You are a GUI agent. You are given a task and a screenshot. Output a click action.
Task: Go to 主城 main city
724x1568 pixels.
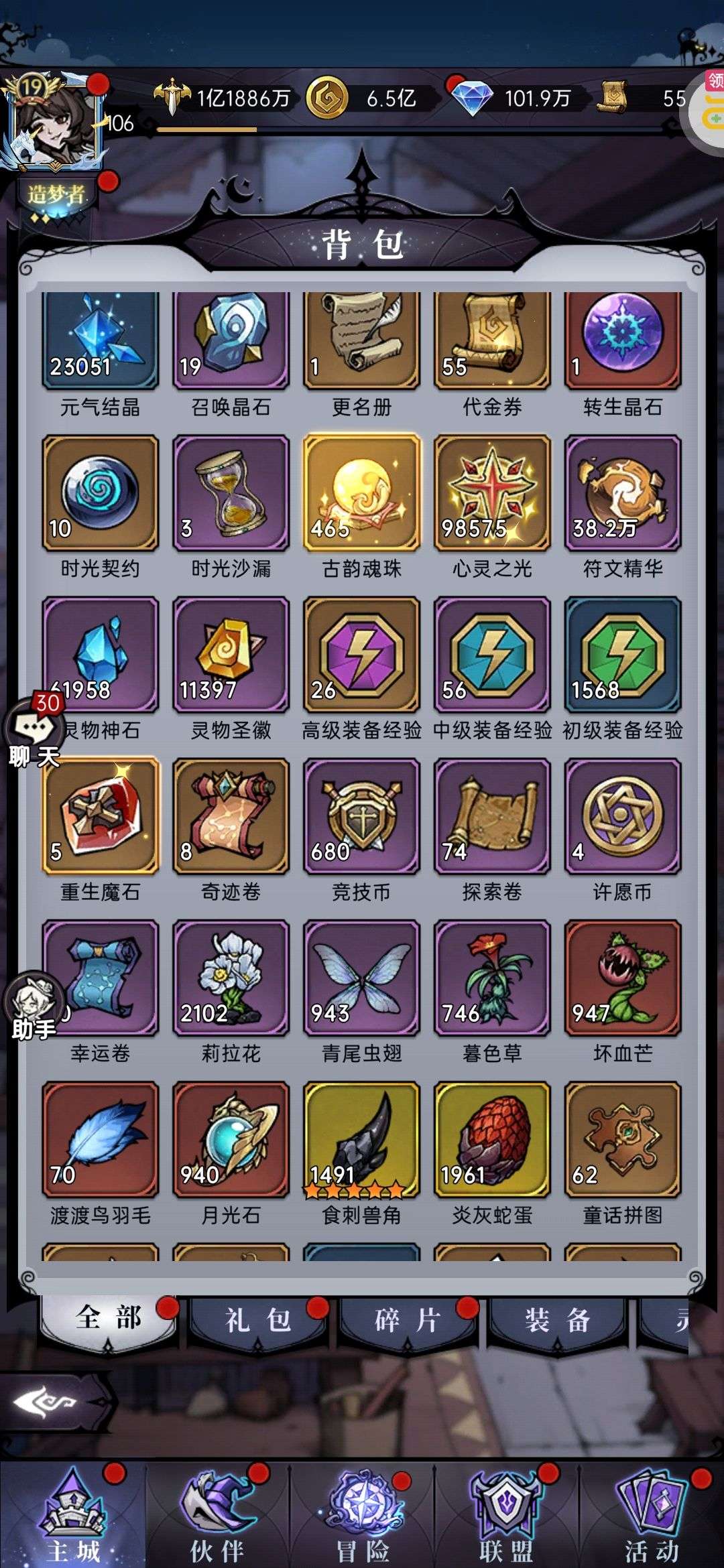tap(72, 1516)
